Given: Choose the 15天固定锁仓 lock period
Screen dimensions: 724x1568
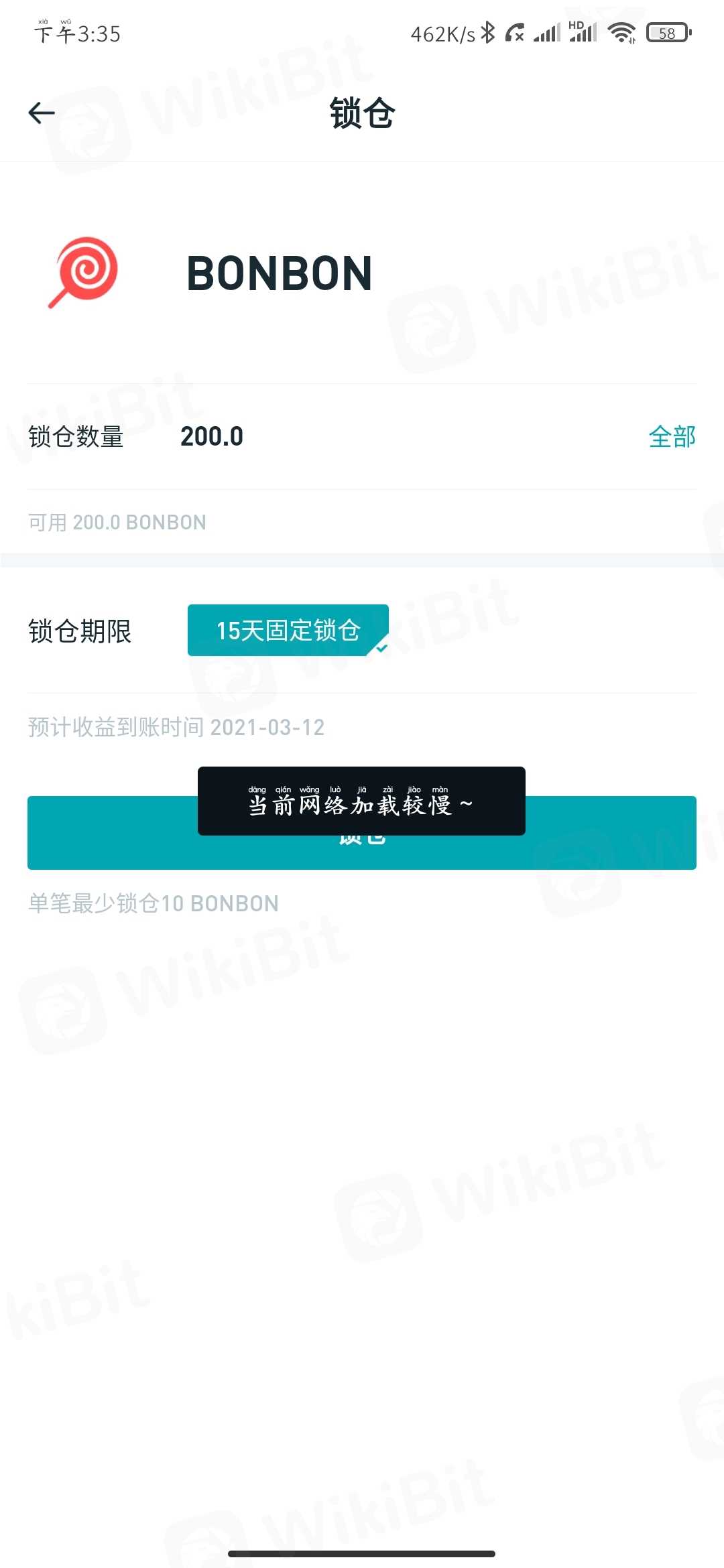Looking at the screenshot, I should click(x=288, y=631).
